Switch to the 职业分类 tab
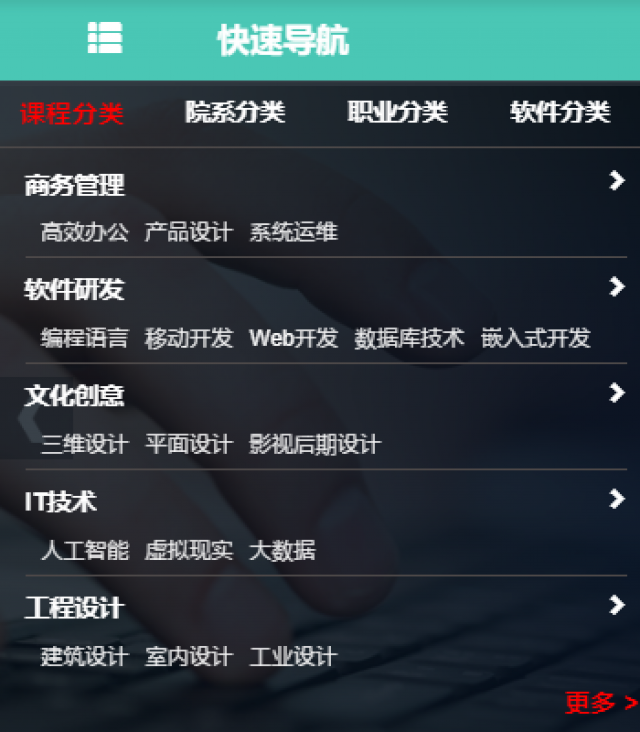The image size is (640, 732). point(397,112)
